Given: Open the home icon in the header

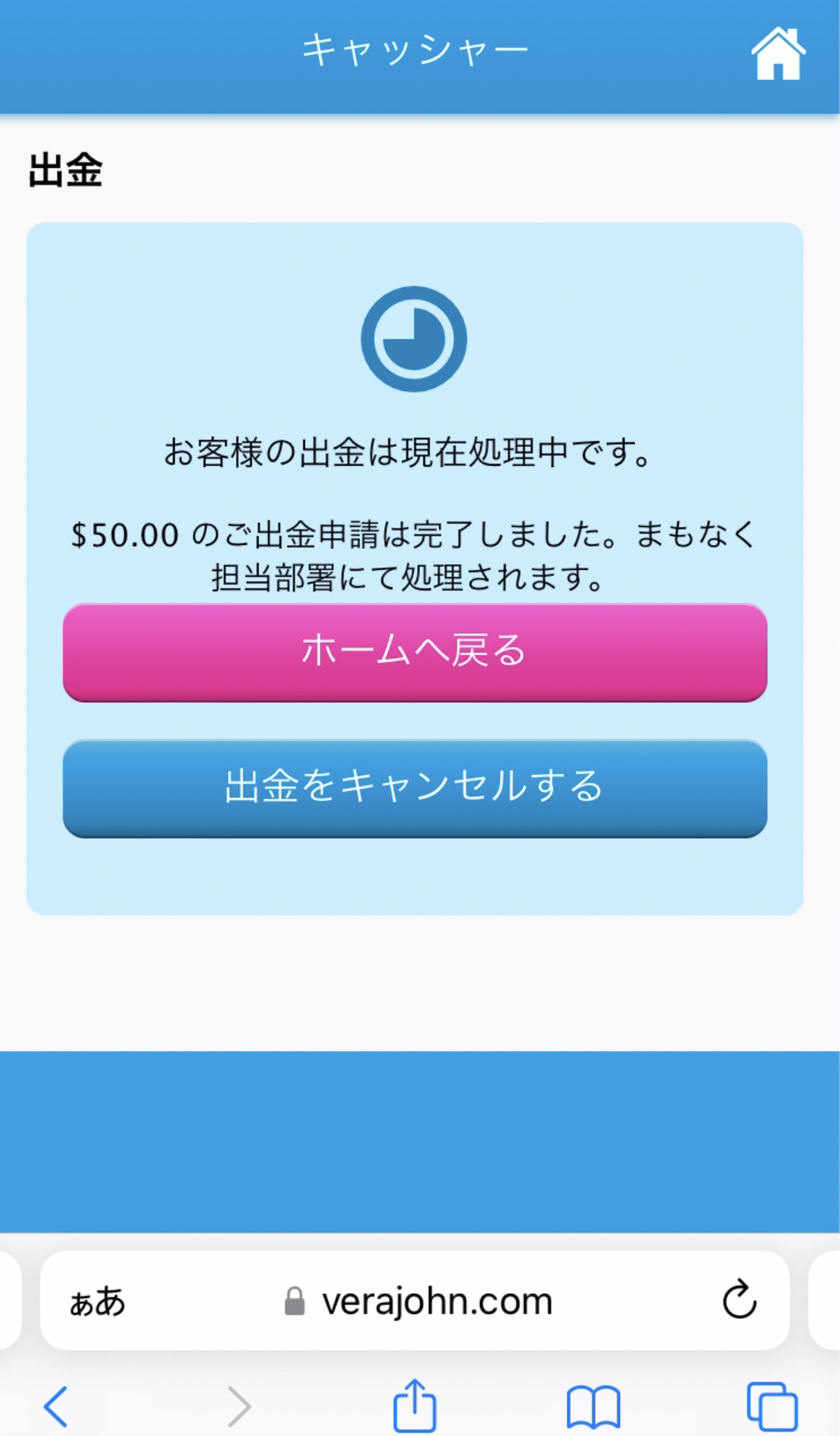Looking at the screenshot, I should tap(778, 54).
